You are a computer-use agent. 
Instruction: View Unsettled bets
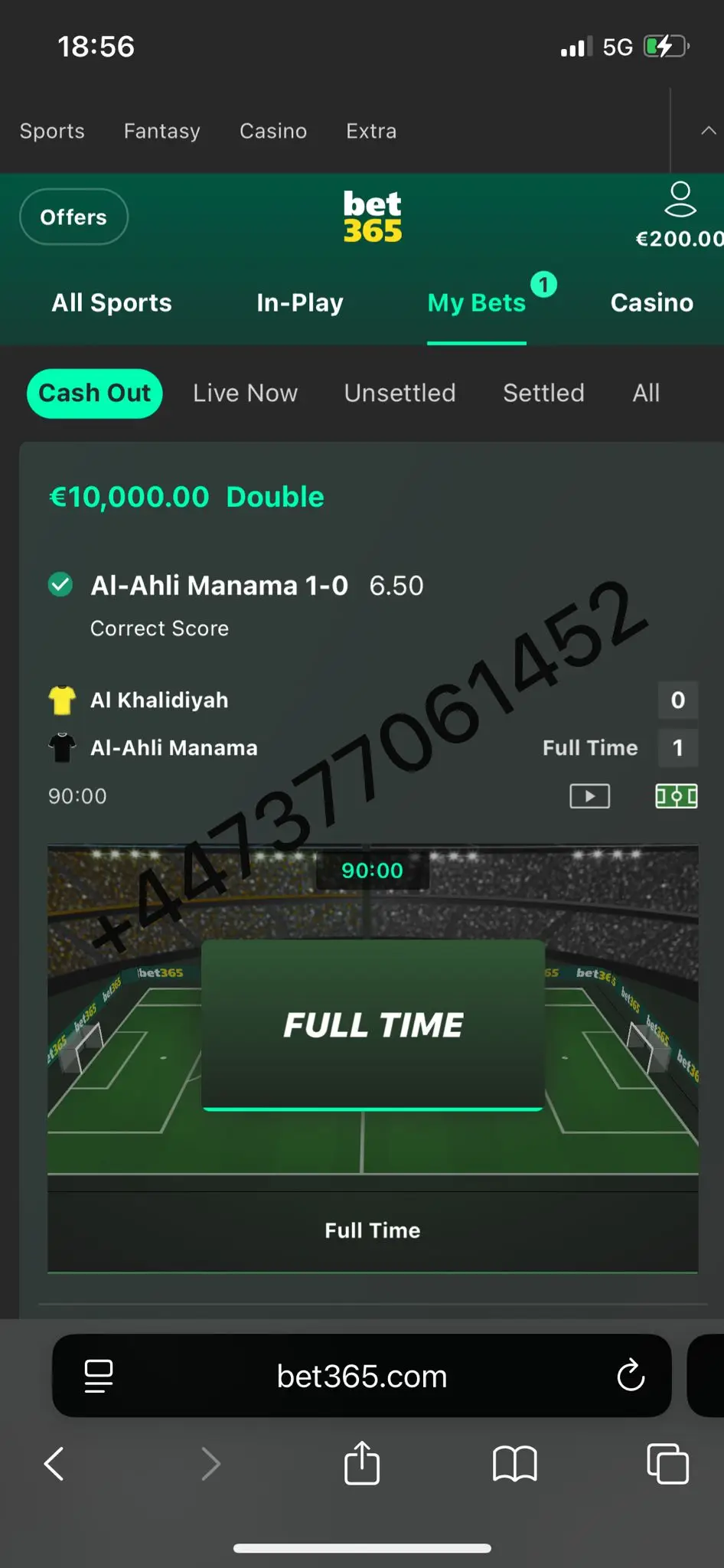pos(400,394)
